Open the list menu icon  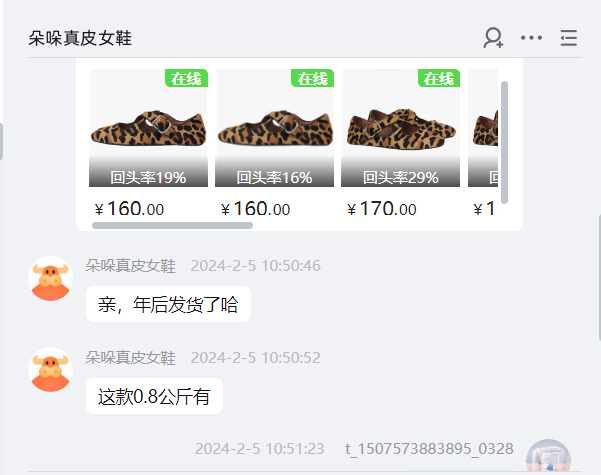(x=569, y=38)
